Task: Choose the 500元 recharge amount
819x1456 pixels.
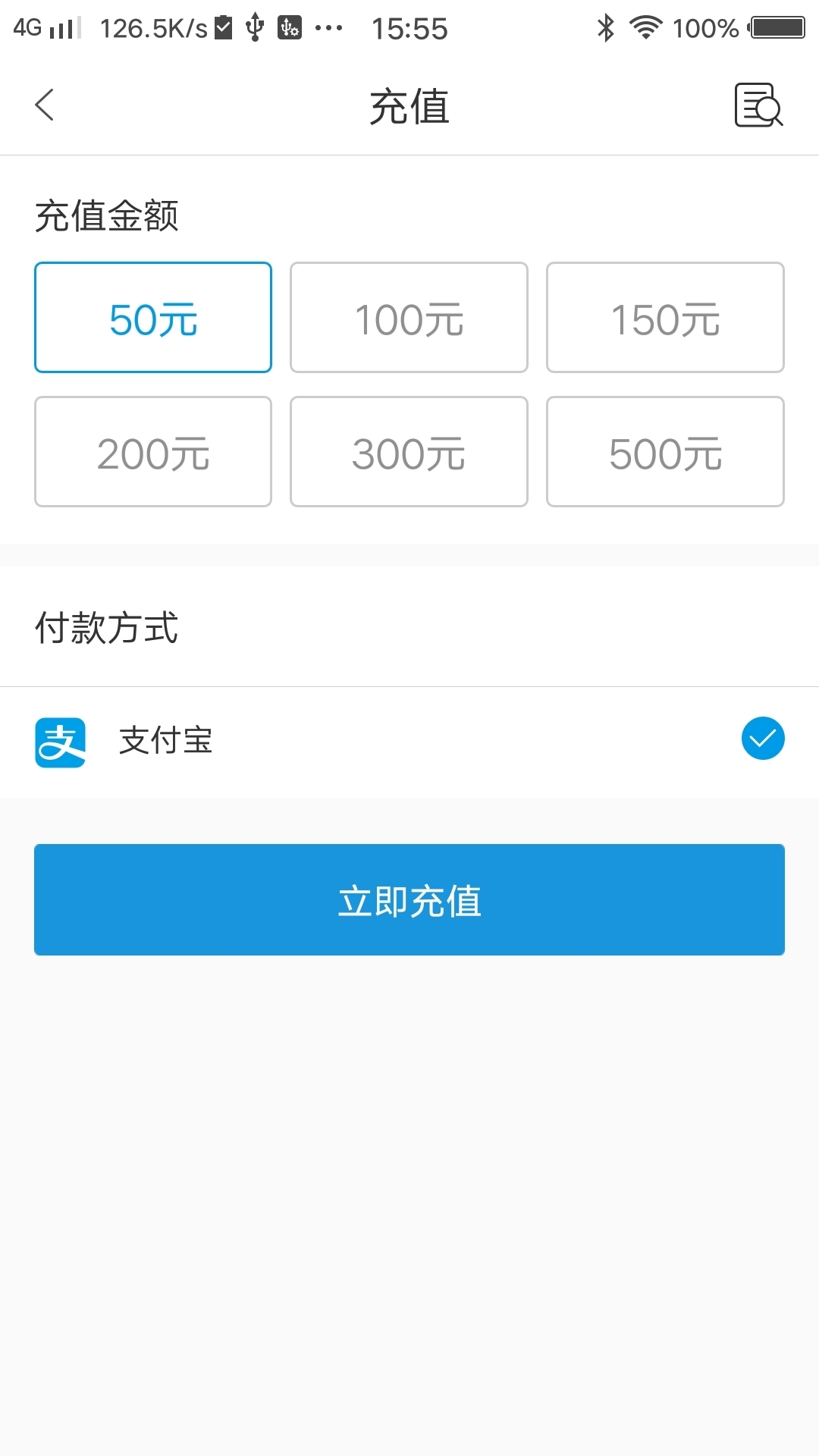Action: pyautogui.click(x=665, y=451)
